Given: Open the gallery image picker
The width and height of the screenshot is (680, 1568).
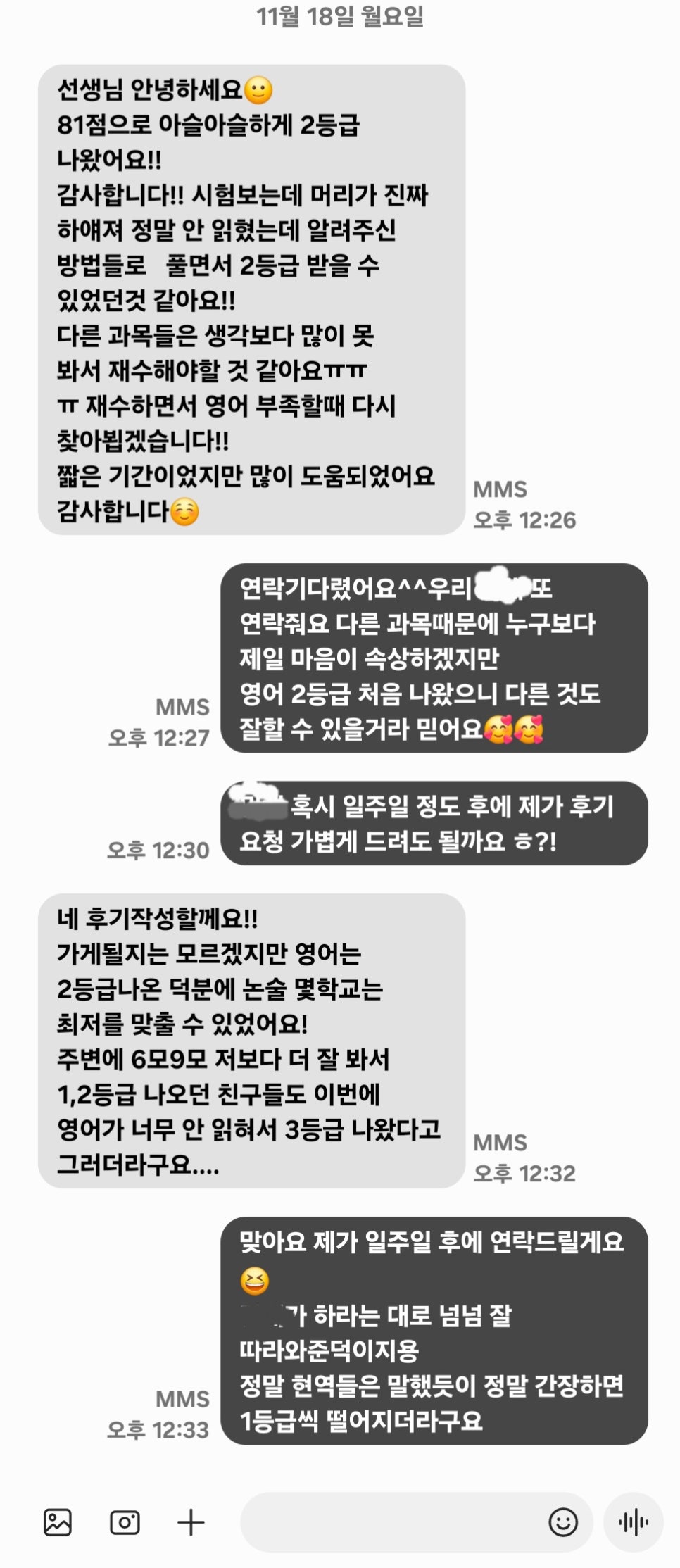Looking at the screenshot, I should click(58, 1522).
